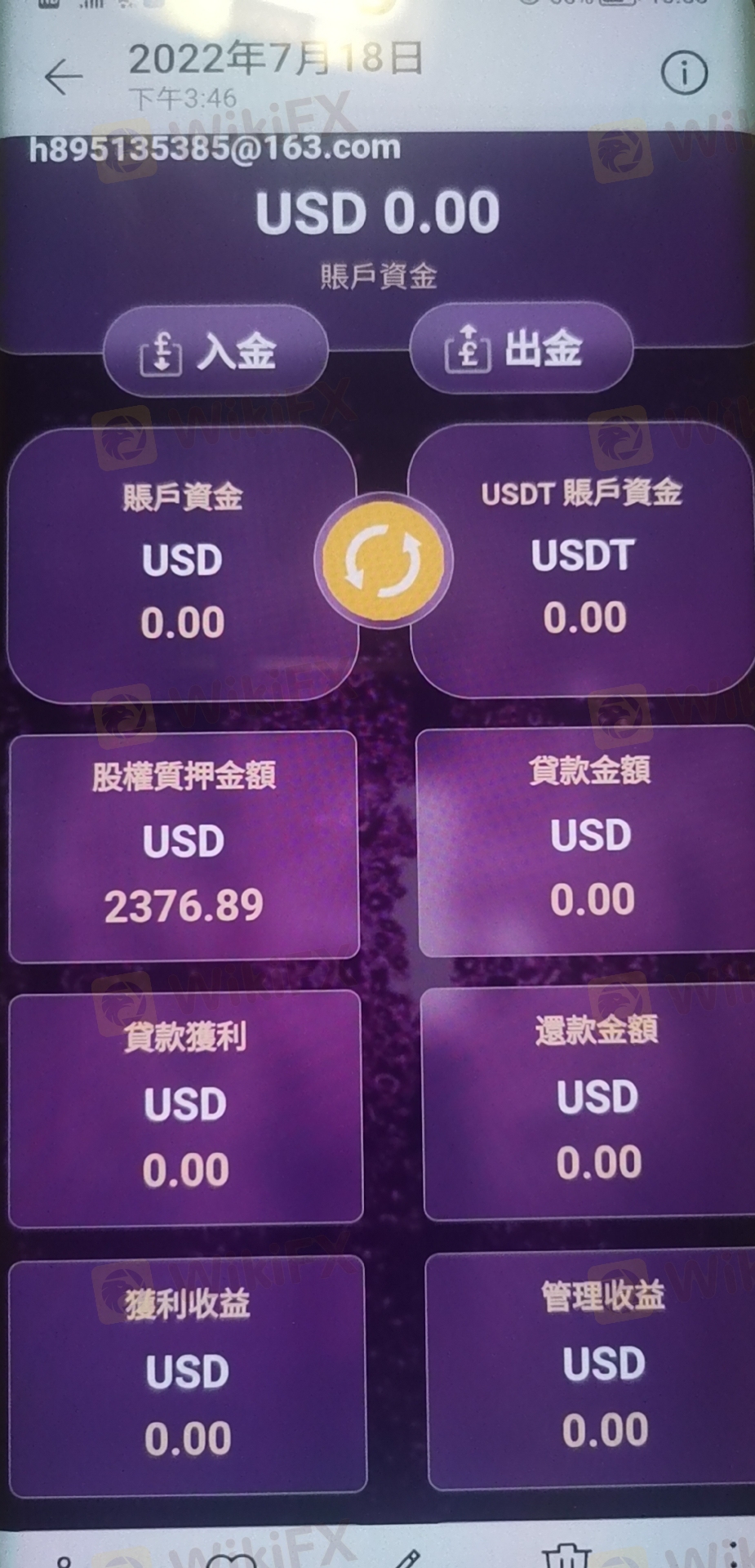The height and width of the screenshot is (1568, 755).
Task: Go back from the photo viewer
Action: [x=63, y=77]
